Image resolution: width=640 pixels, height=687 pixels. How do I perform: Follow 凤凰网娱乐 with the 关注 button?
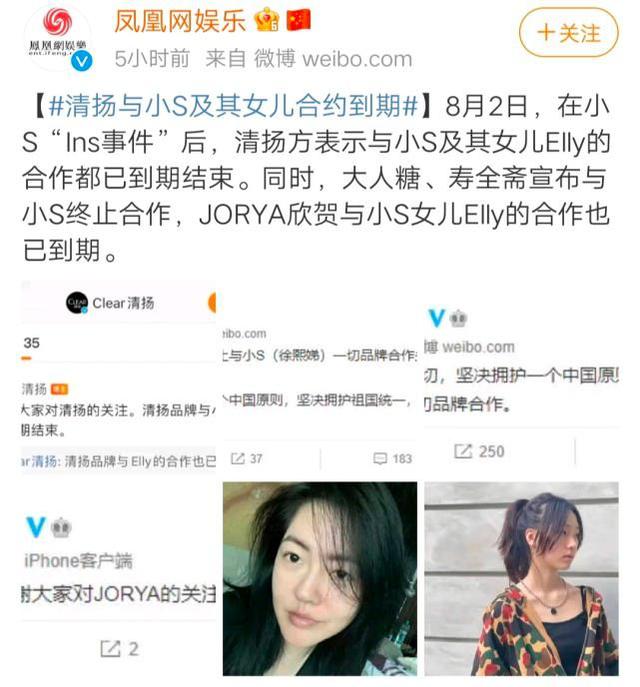(570, 32)
